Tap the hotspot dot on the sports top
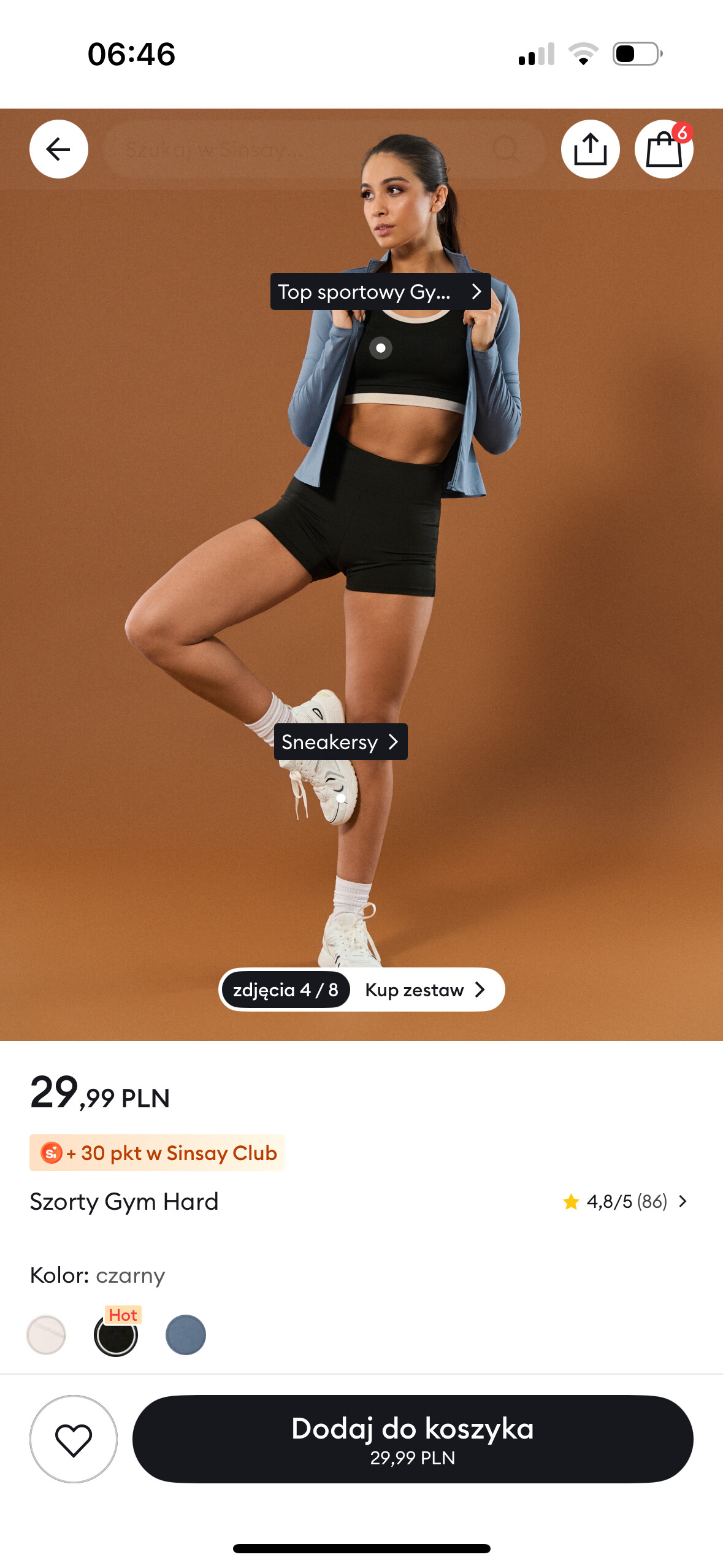The width and height of the screenshot is (723, 1568). (x=381, y=348)
